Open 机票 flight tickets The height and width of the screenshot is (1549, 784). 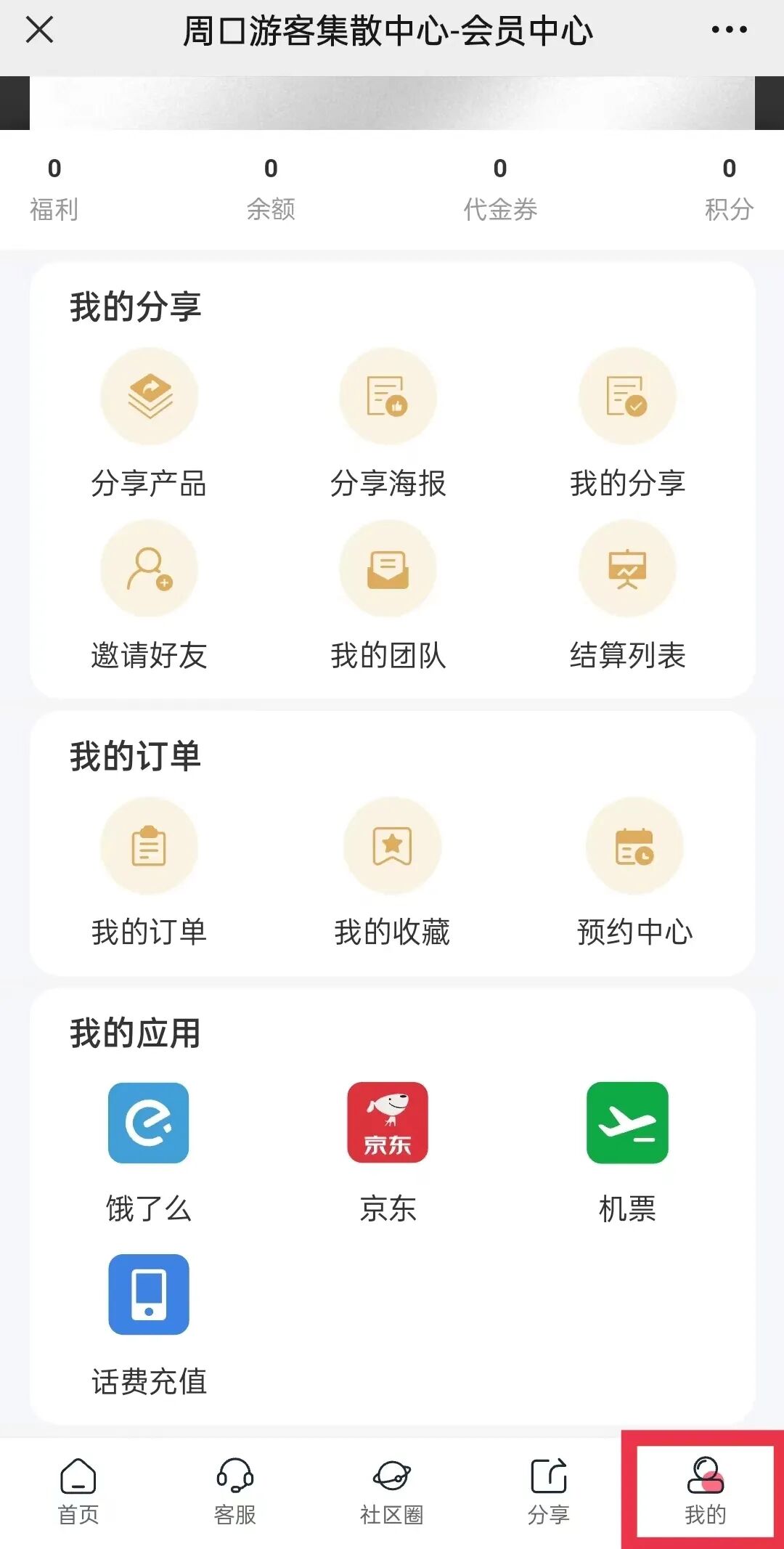(627, 1123)
